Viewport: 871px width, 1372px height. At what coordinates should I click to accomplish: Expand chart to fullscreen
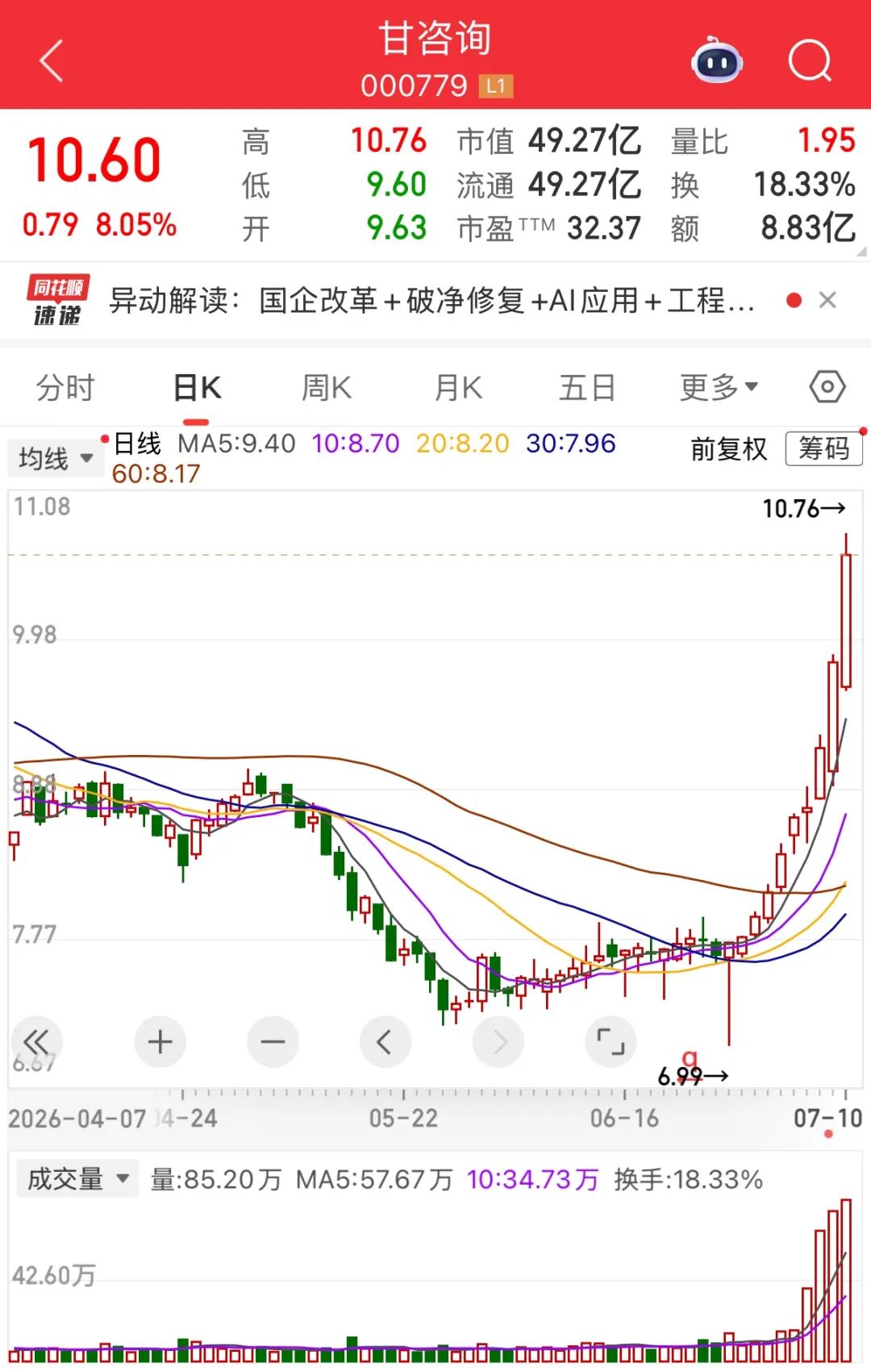coord(611,1042)
